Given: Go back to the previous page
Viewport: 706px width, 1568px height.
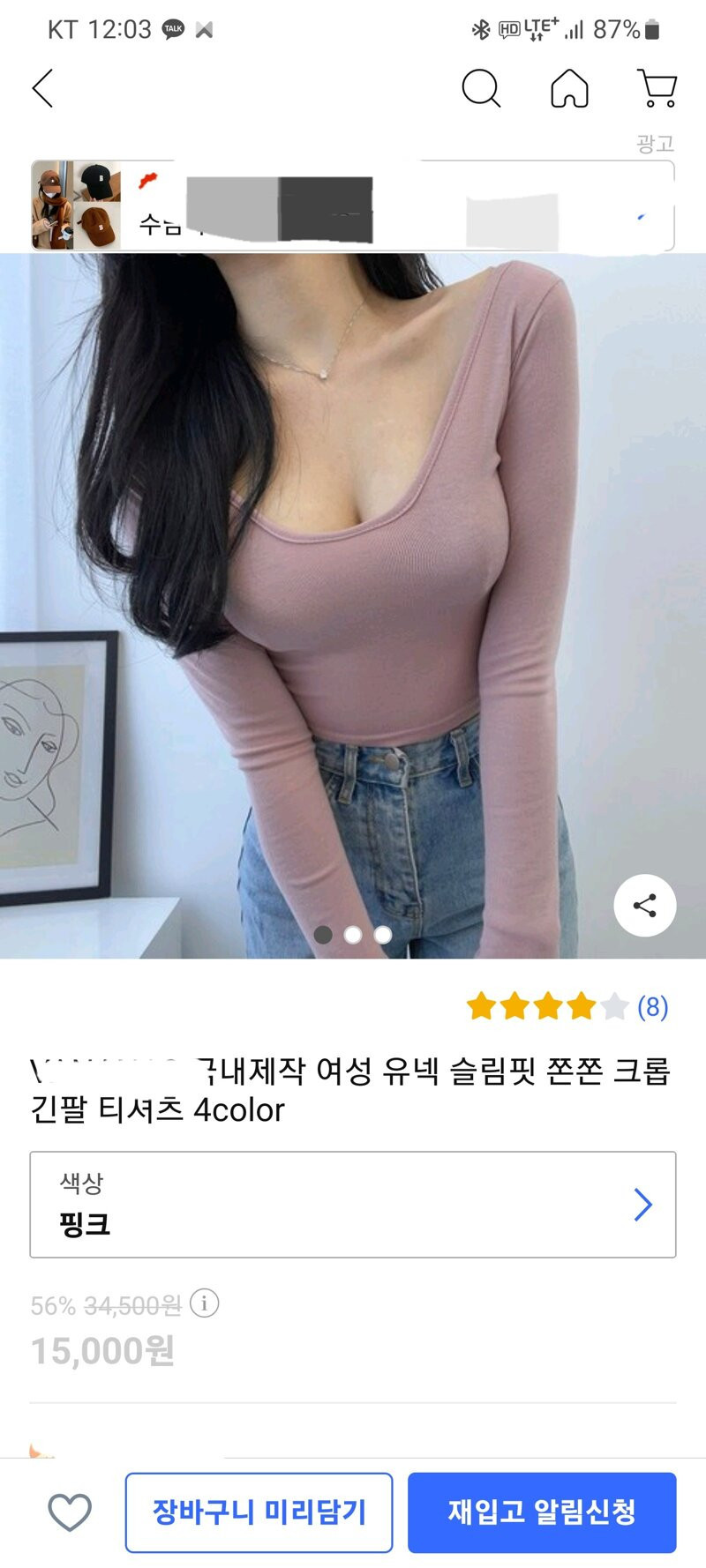Looking at the screenshot, I should (42, 88).
